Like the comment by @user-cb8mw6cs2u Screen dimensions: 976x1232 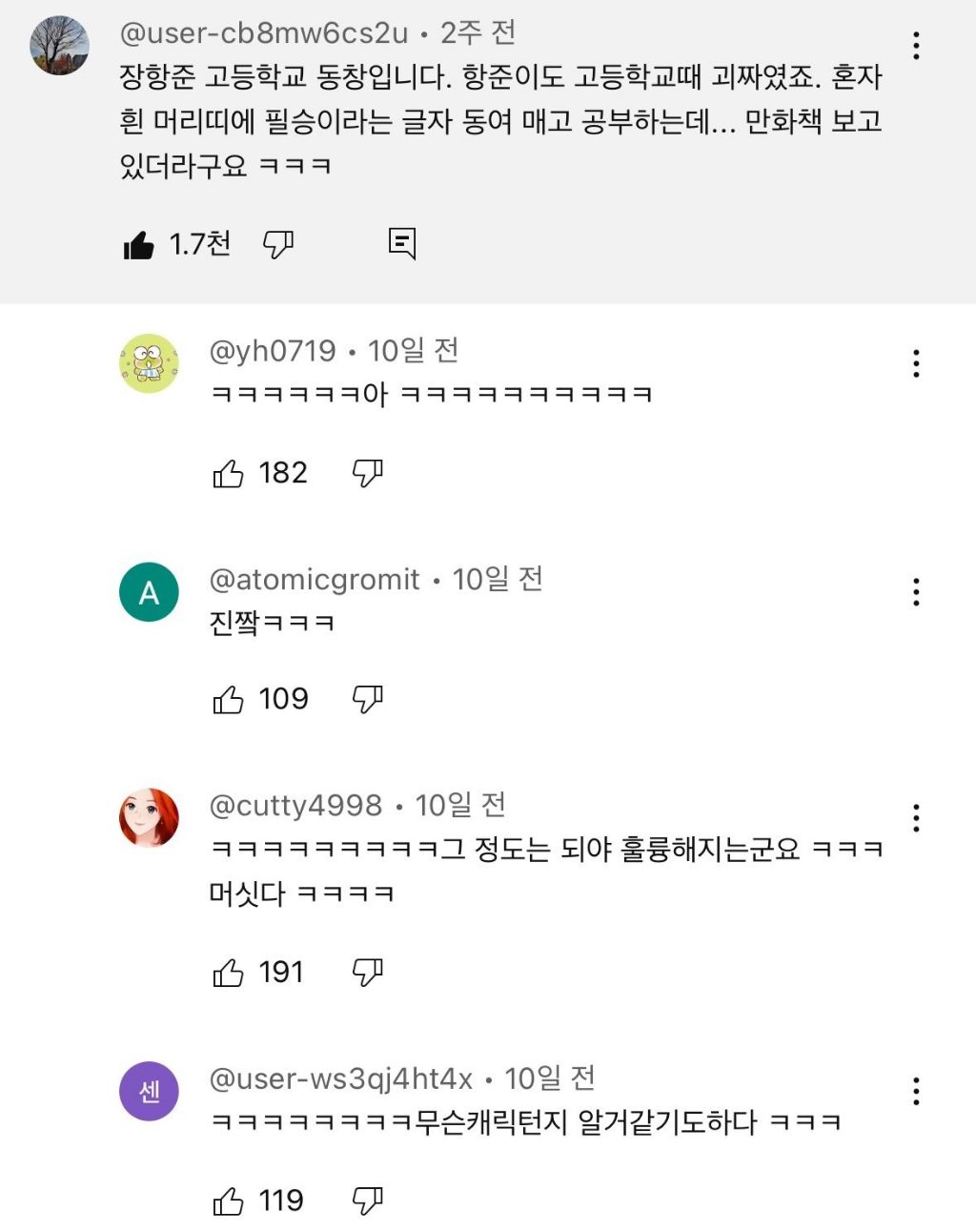pos(139,245)
